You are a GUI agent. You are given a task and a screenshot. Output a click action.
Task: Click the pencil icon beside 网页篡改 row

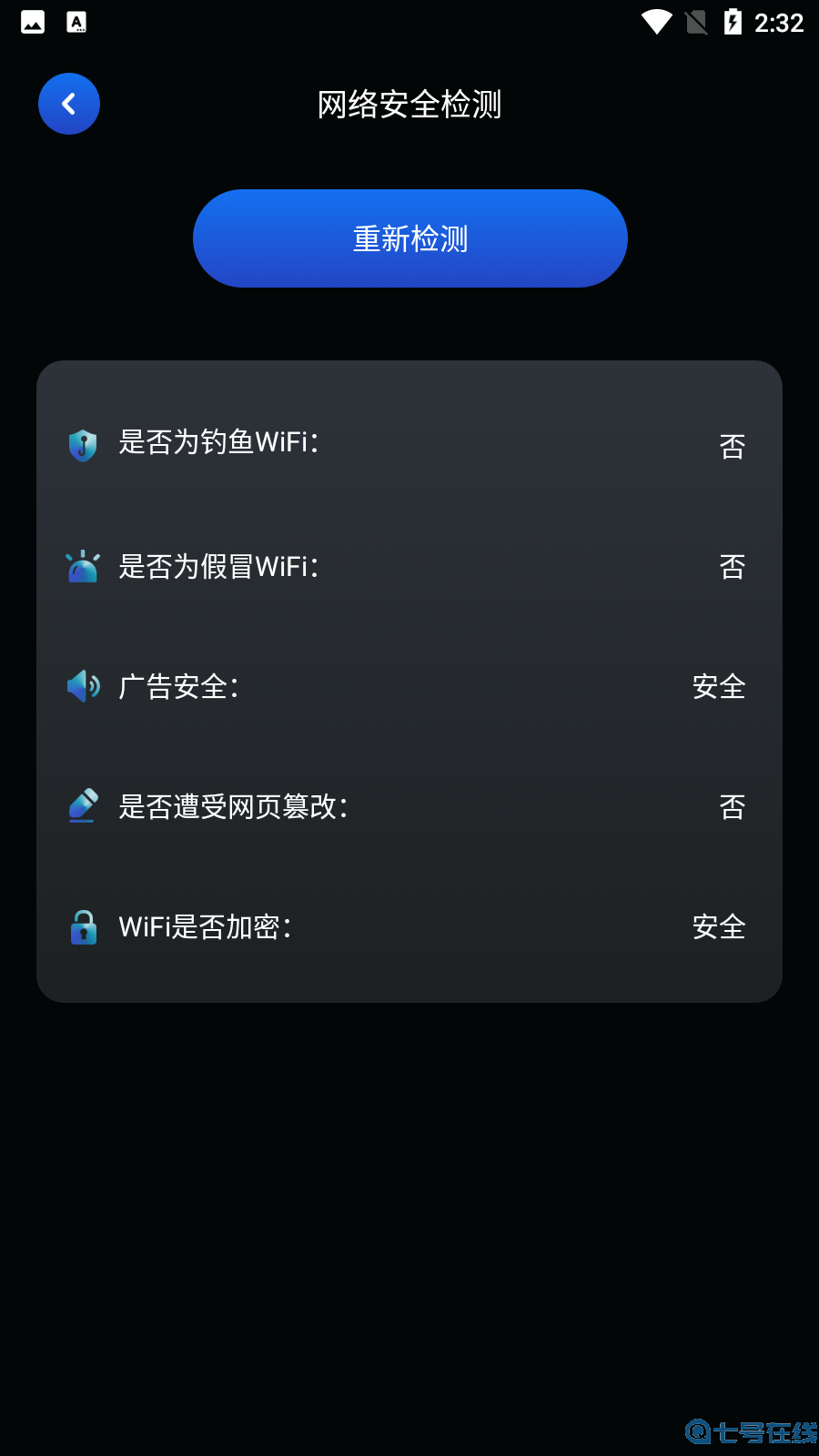tap(82, 806)
